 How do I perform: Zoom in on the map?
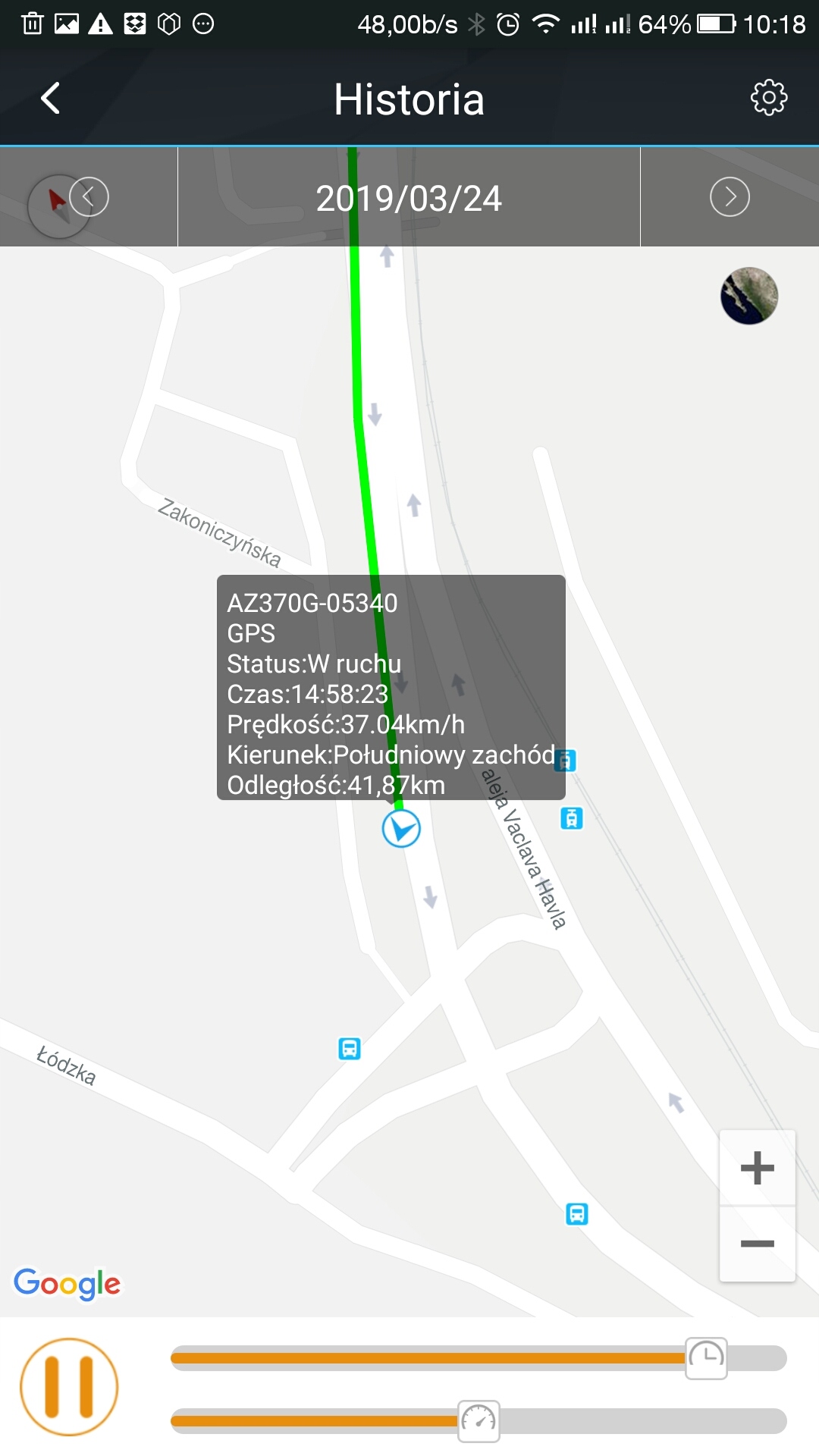point(757,1168)
